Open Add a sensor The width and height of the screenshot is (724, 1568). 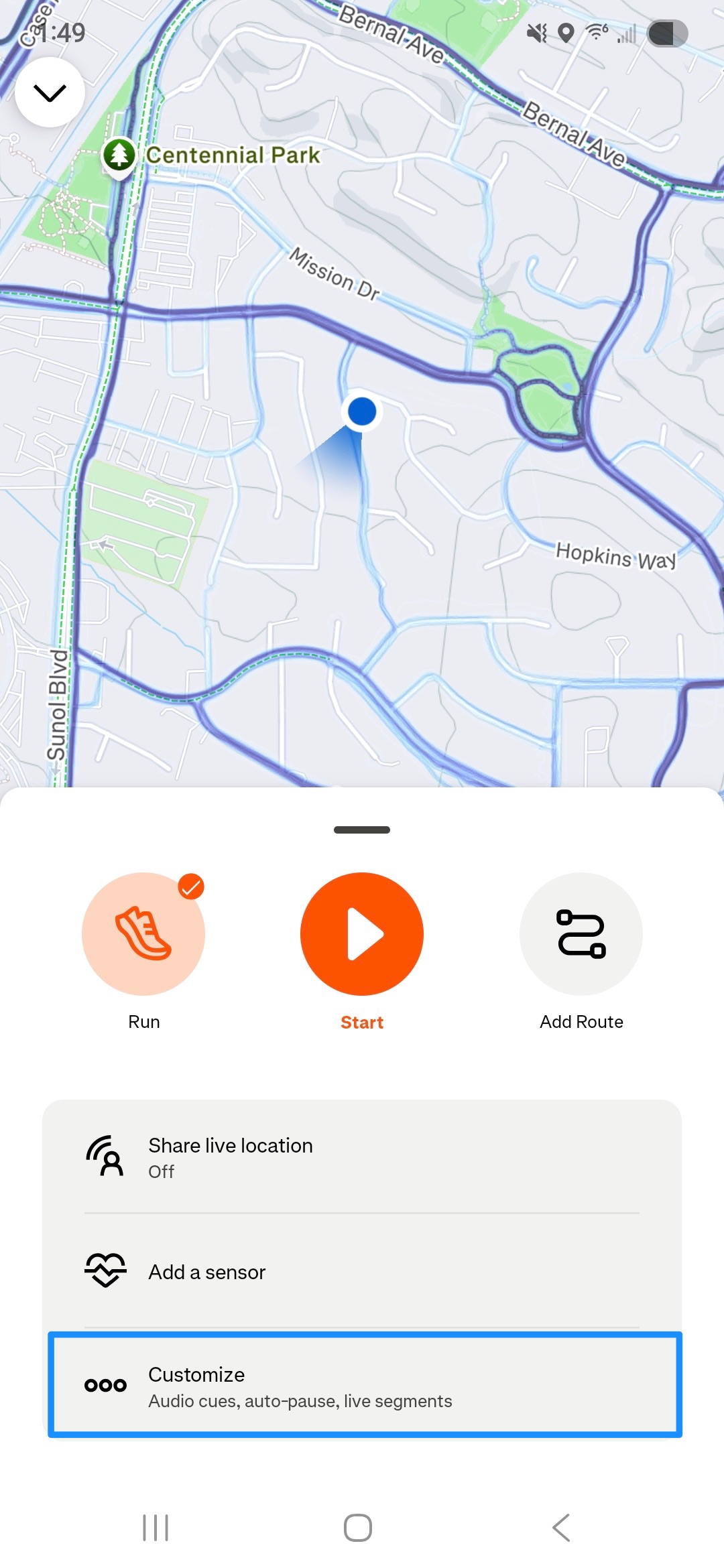pyautogui.click(x=362, y=1271)
